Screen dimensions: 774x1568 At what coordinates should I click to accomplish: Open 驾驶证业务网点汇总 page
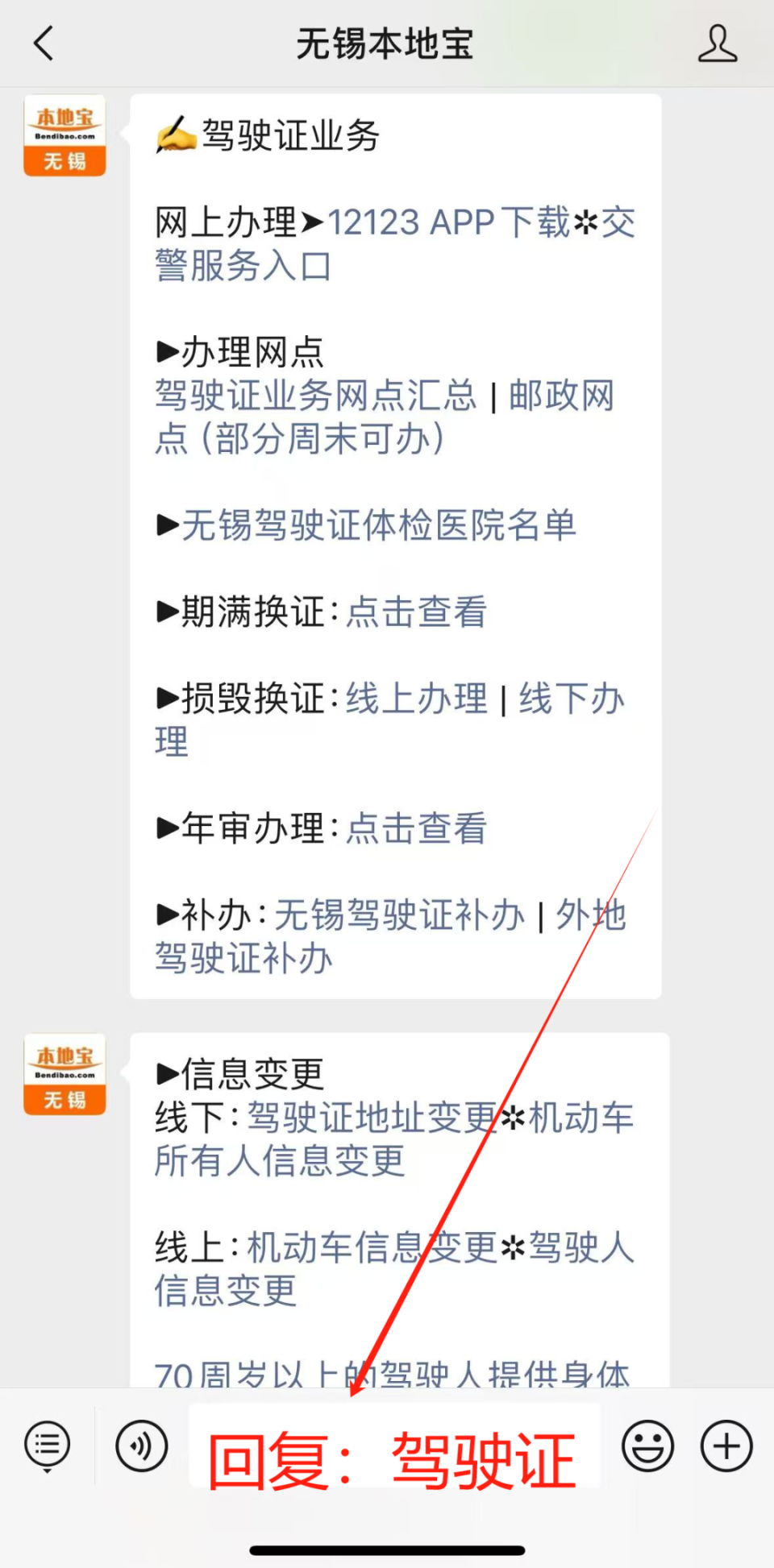(314, 396)
